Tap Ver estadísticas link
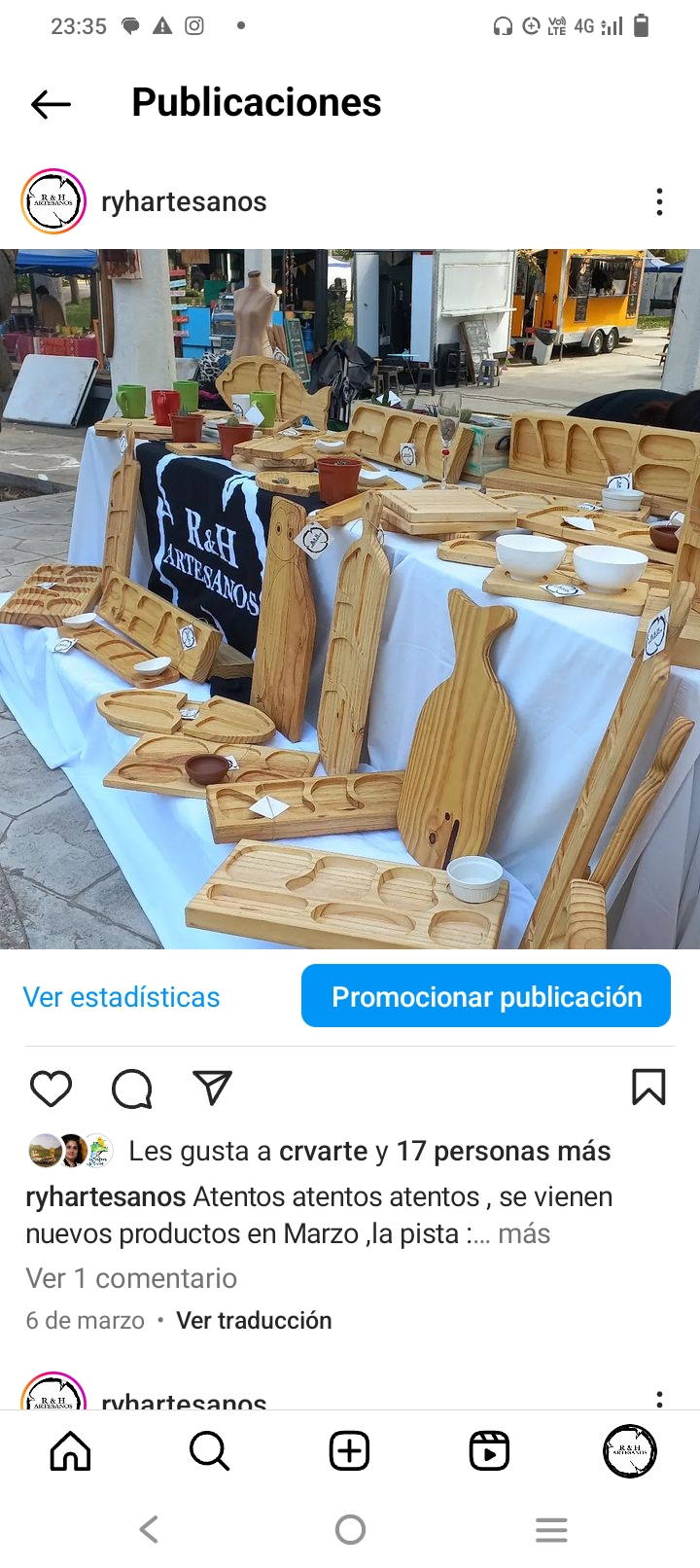 point(122,997)
